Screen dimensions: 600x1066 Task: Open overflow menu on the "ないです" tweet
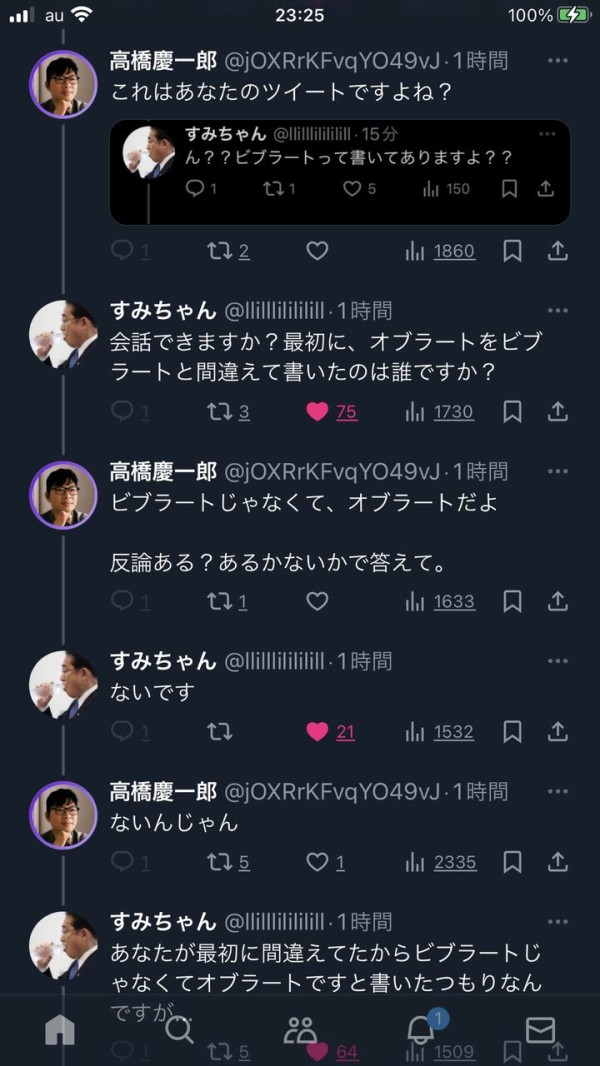(x=557, y=661)
